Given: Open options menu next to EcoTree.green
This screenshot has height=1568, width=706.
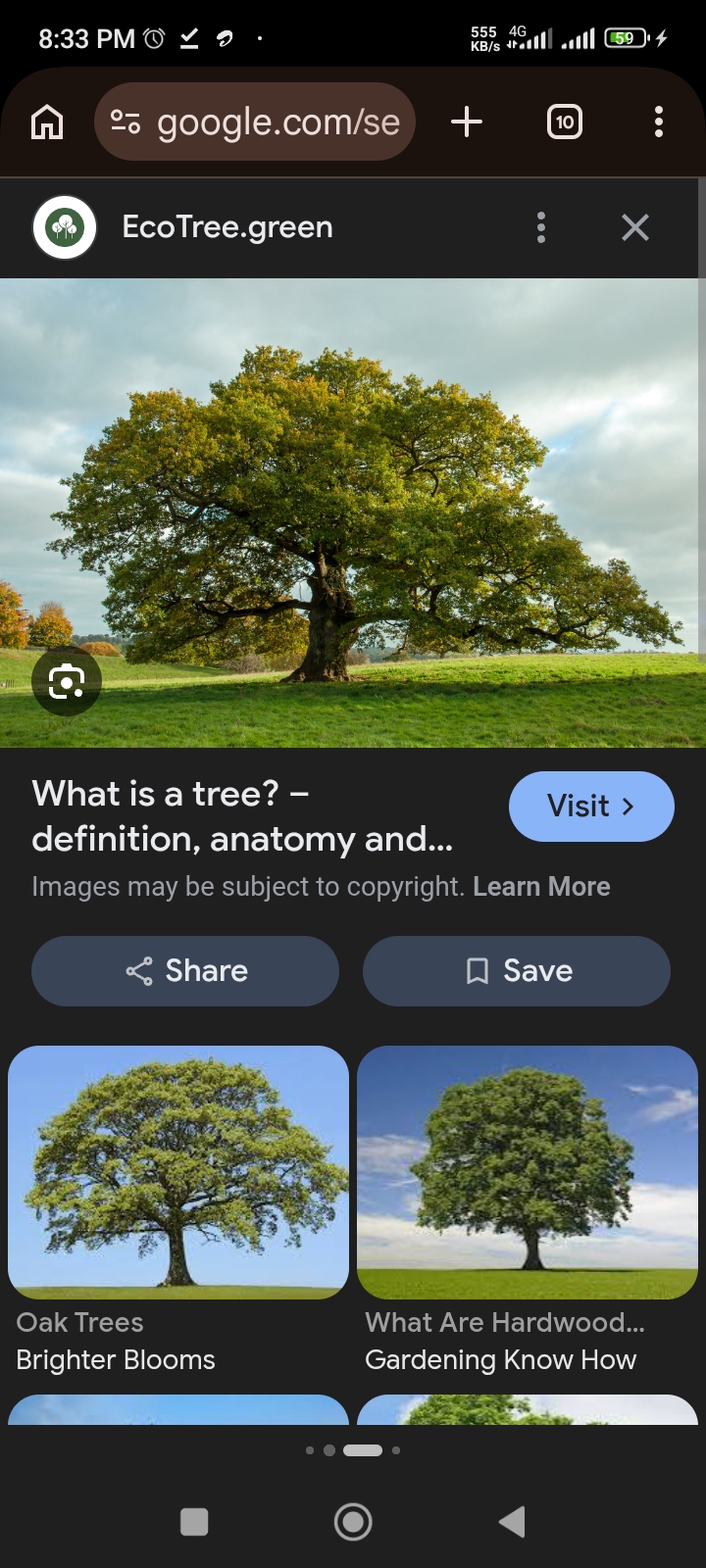Looking at the screenshot, I should coord(540,227).
